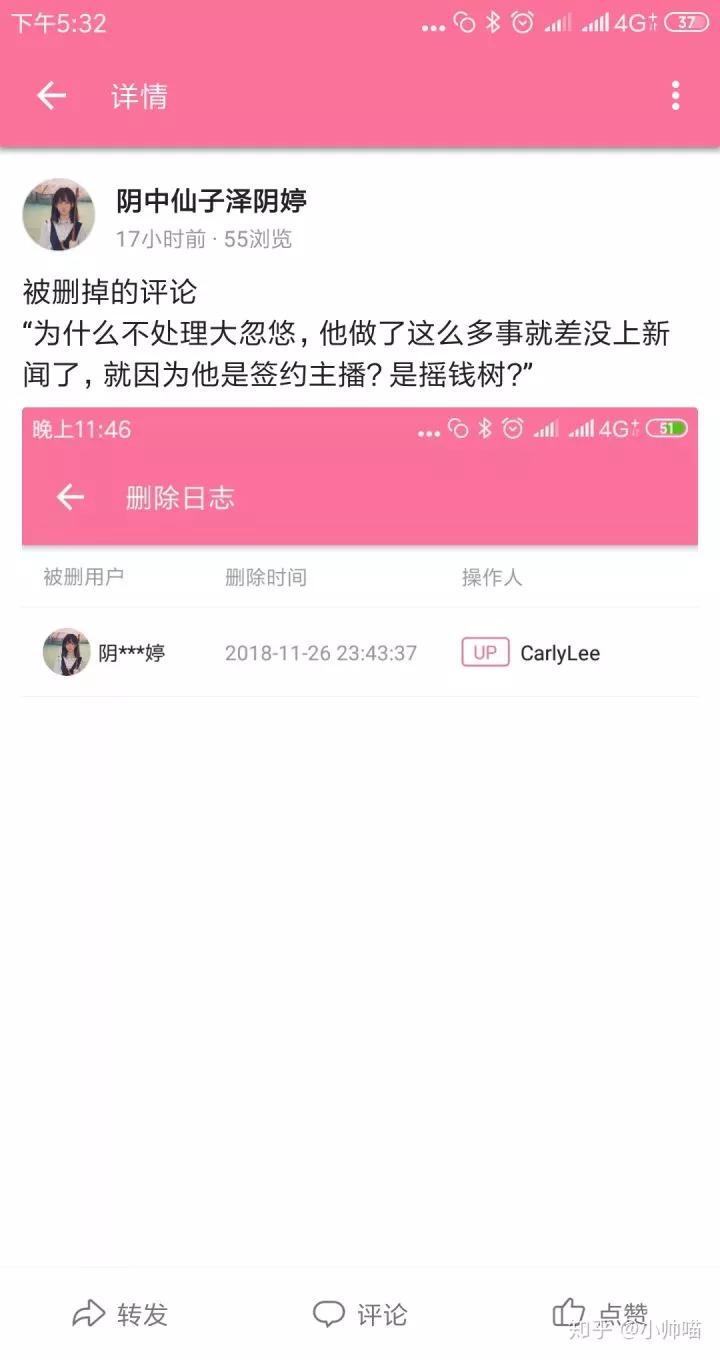Enlarge the attached 删除日志 screenshot image

(360, 553)
